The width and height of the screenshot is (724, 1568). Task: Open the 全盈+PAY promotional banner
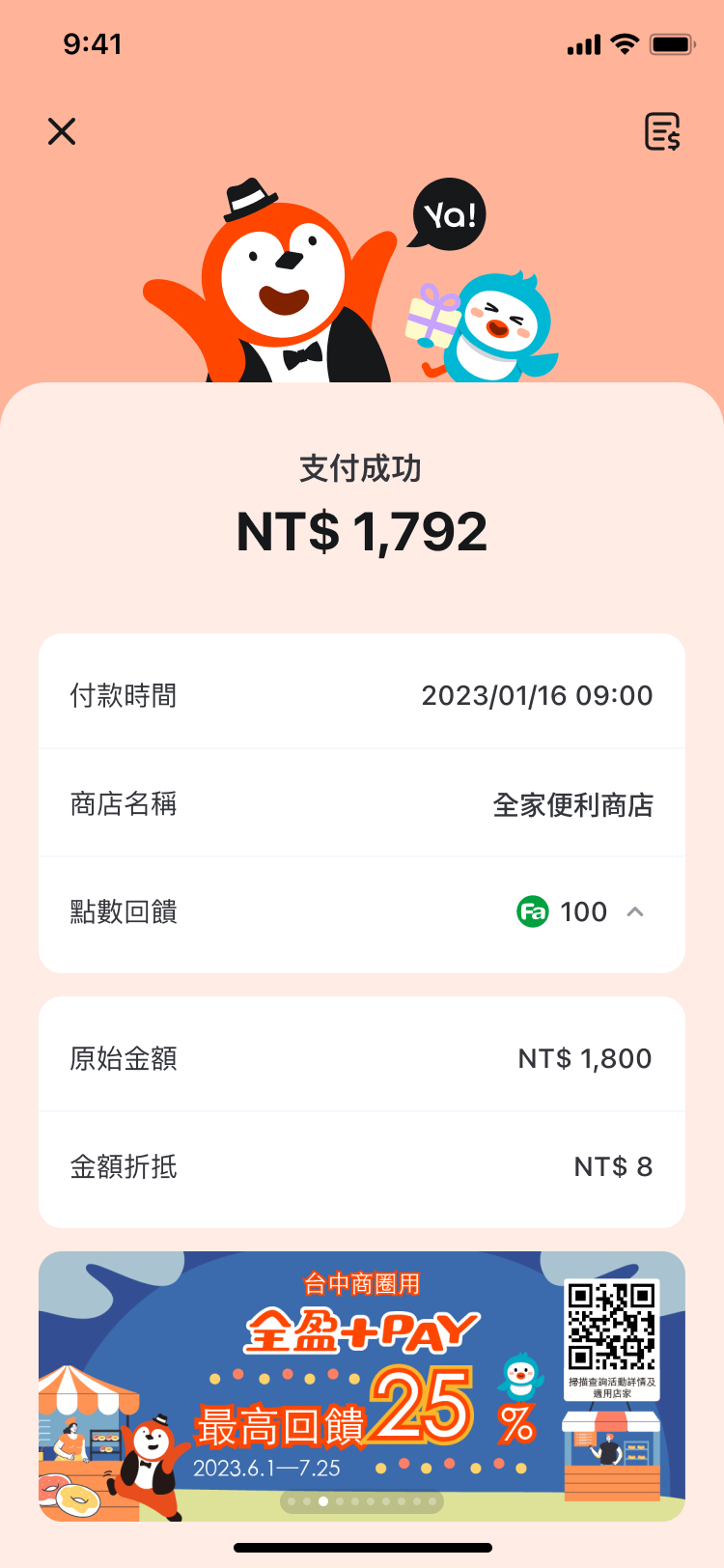click(x=362, y=1386)
